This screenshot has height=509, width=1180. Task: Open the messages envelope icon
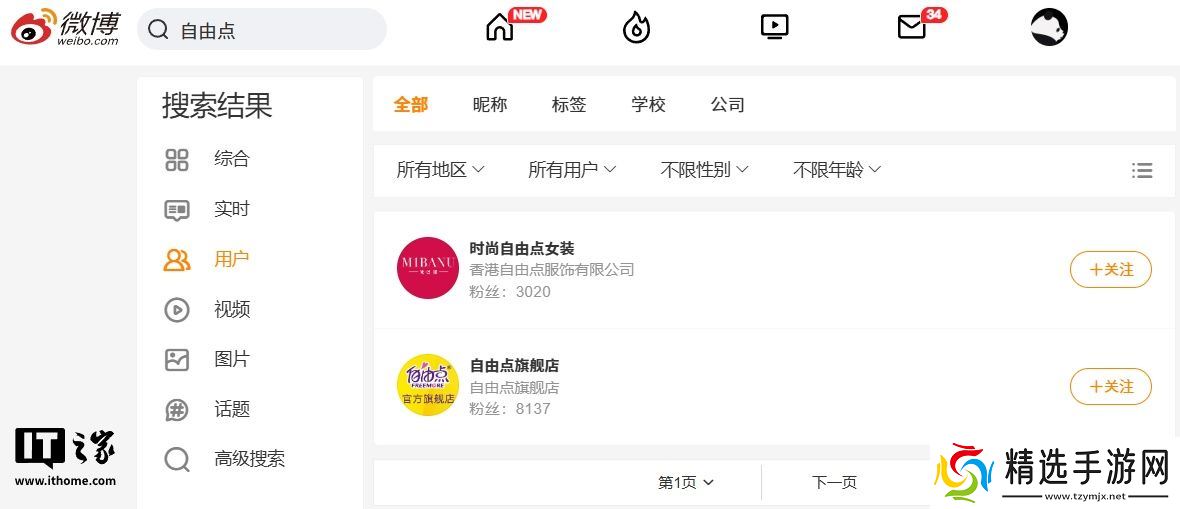tap(911, 28)
